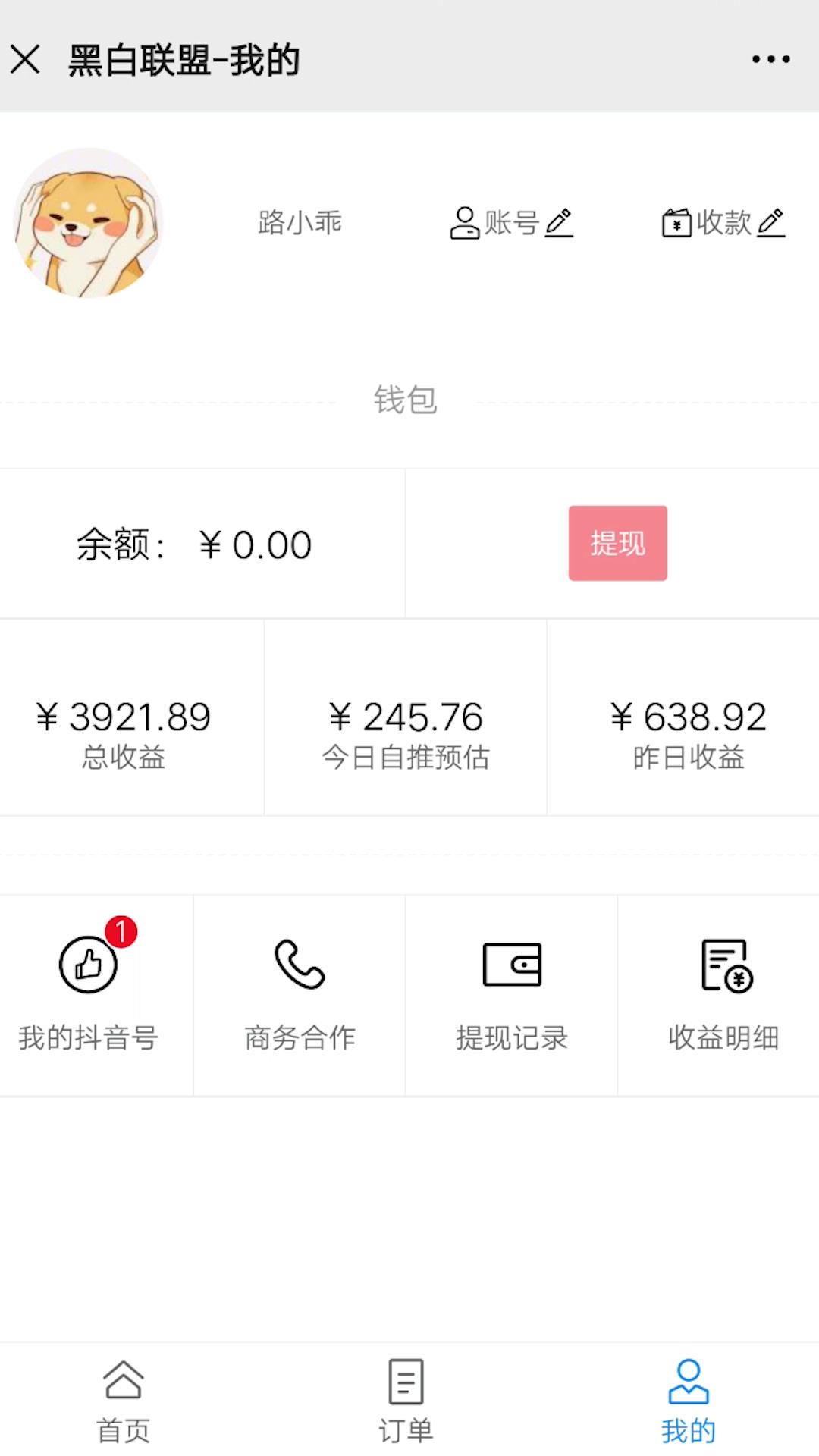This screenshot has height=1456, width=819.
Task: Switch to the 首页 tab
Action: coord(124,1403)
